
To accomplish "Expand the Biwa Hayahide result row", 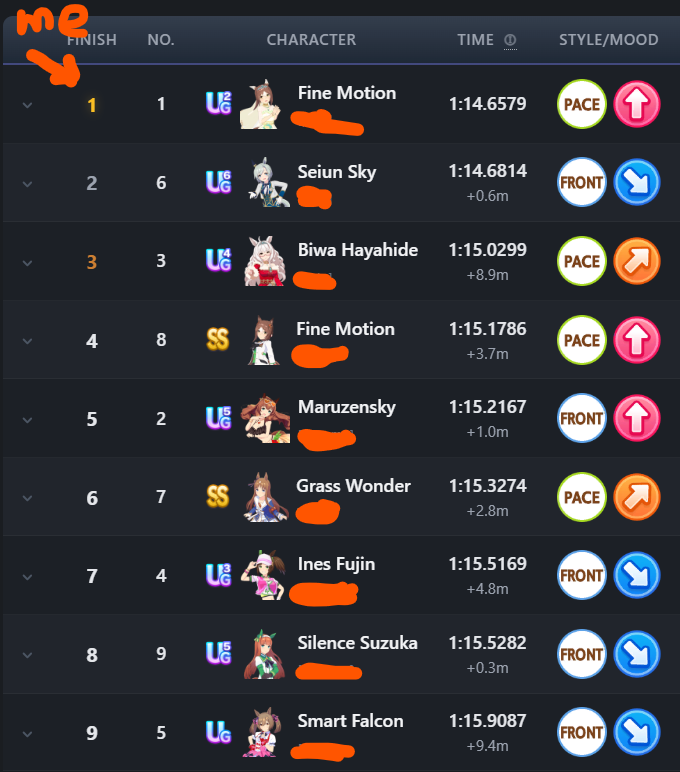I will (28, 262).
